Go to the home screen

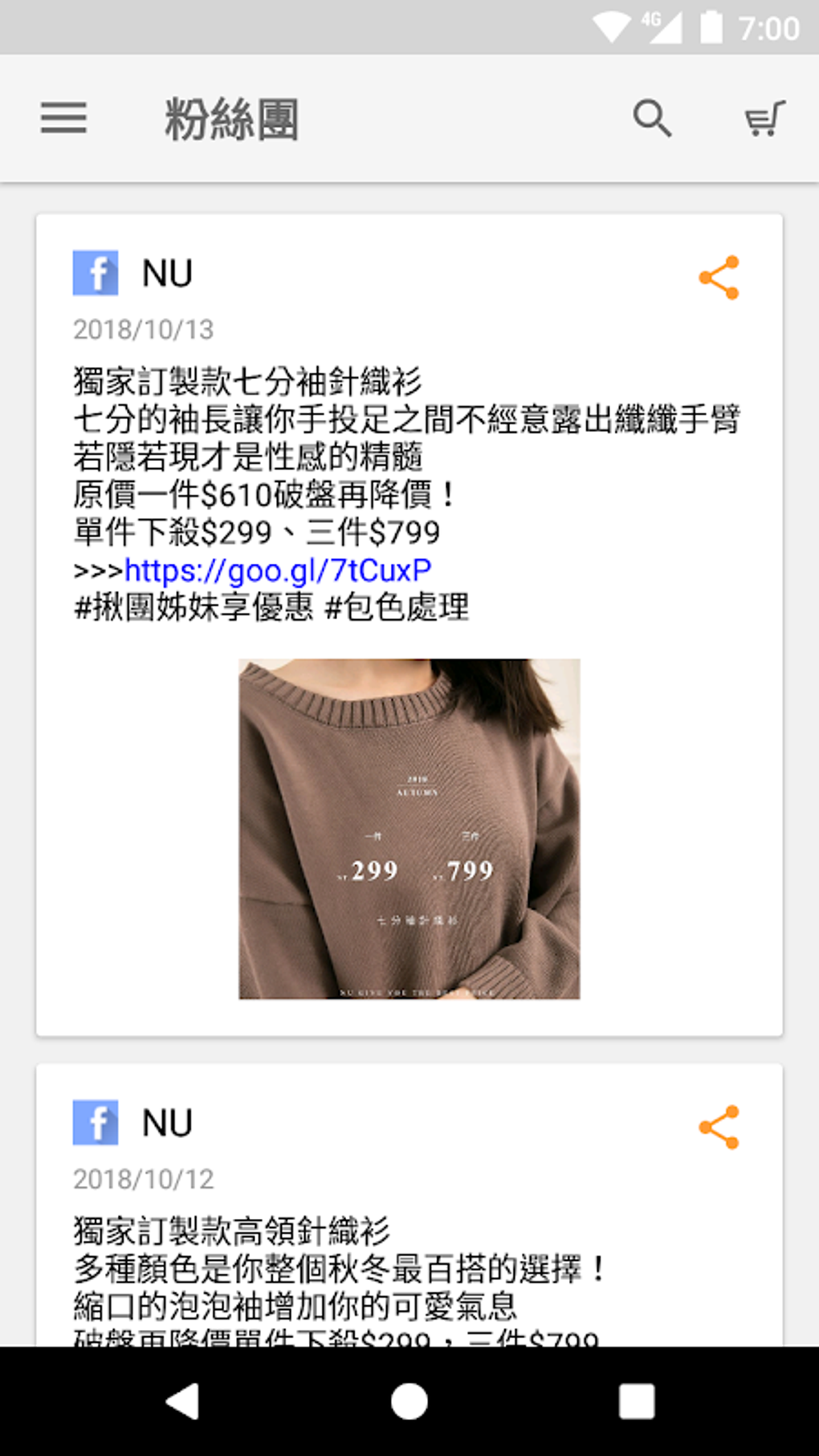click(409, 1401)
